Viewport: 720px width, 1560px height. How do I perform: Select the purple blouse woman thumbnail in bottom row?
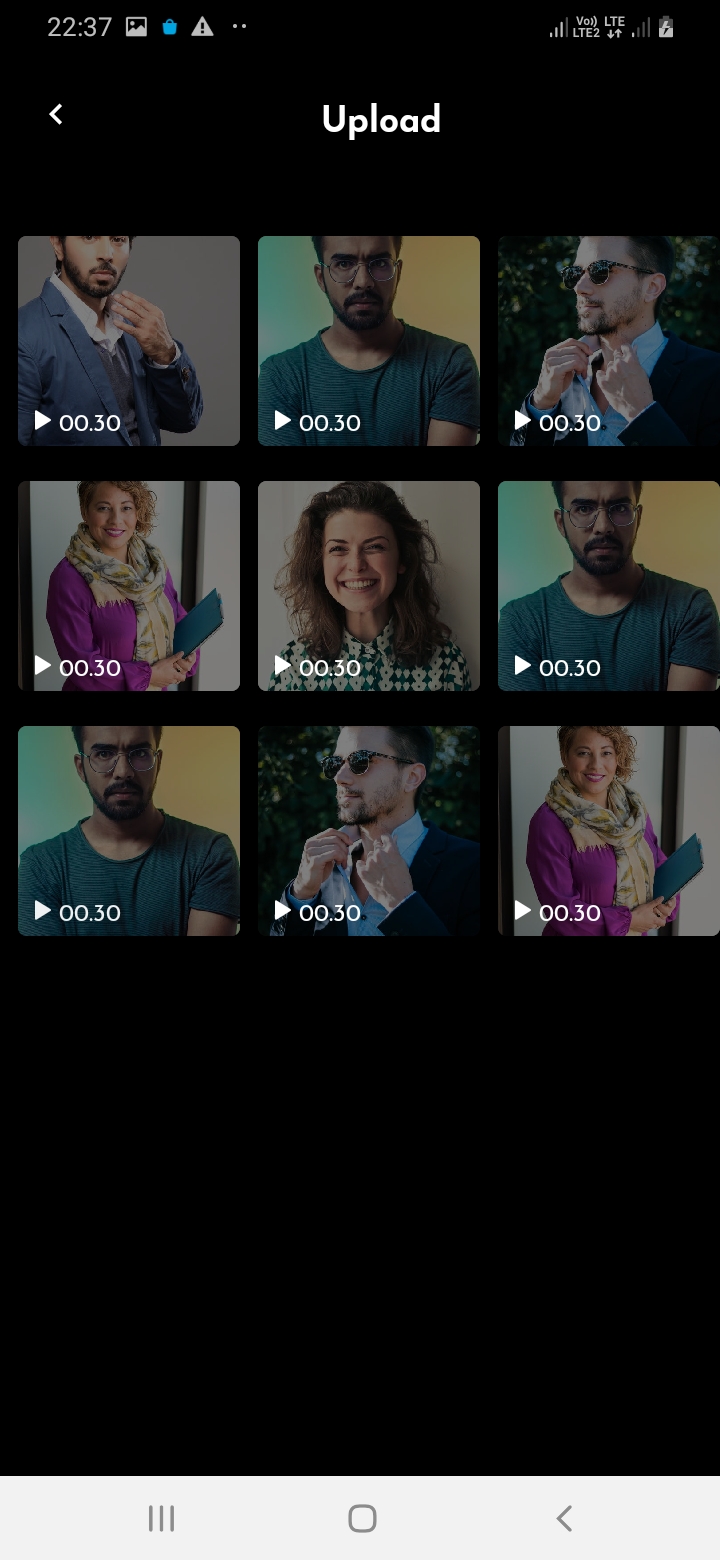pyautogui.click(x=610, y=830)
